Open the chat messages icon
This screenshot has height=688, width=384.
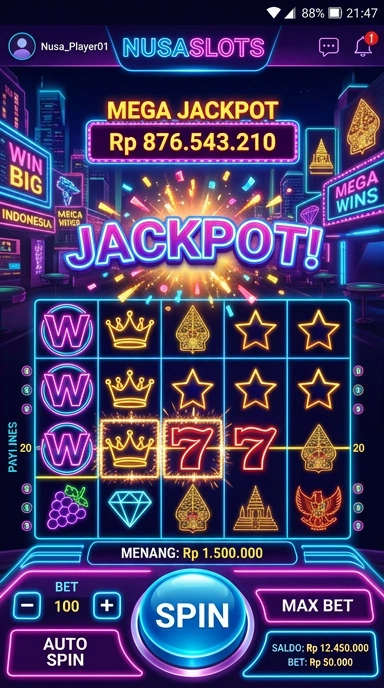click(x=328, y=47)
